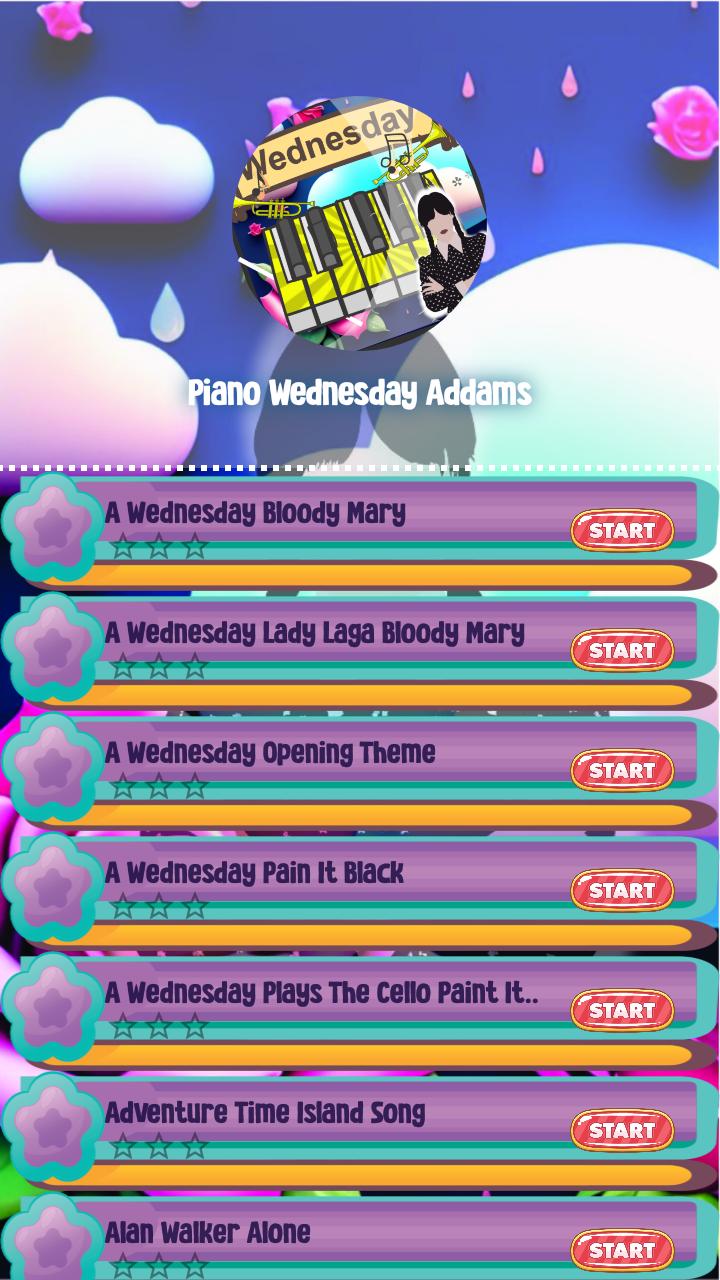This screenshot has width=720, height=1280.
Task: Start A Wednesday Pain It Black
Action: 622,890
